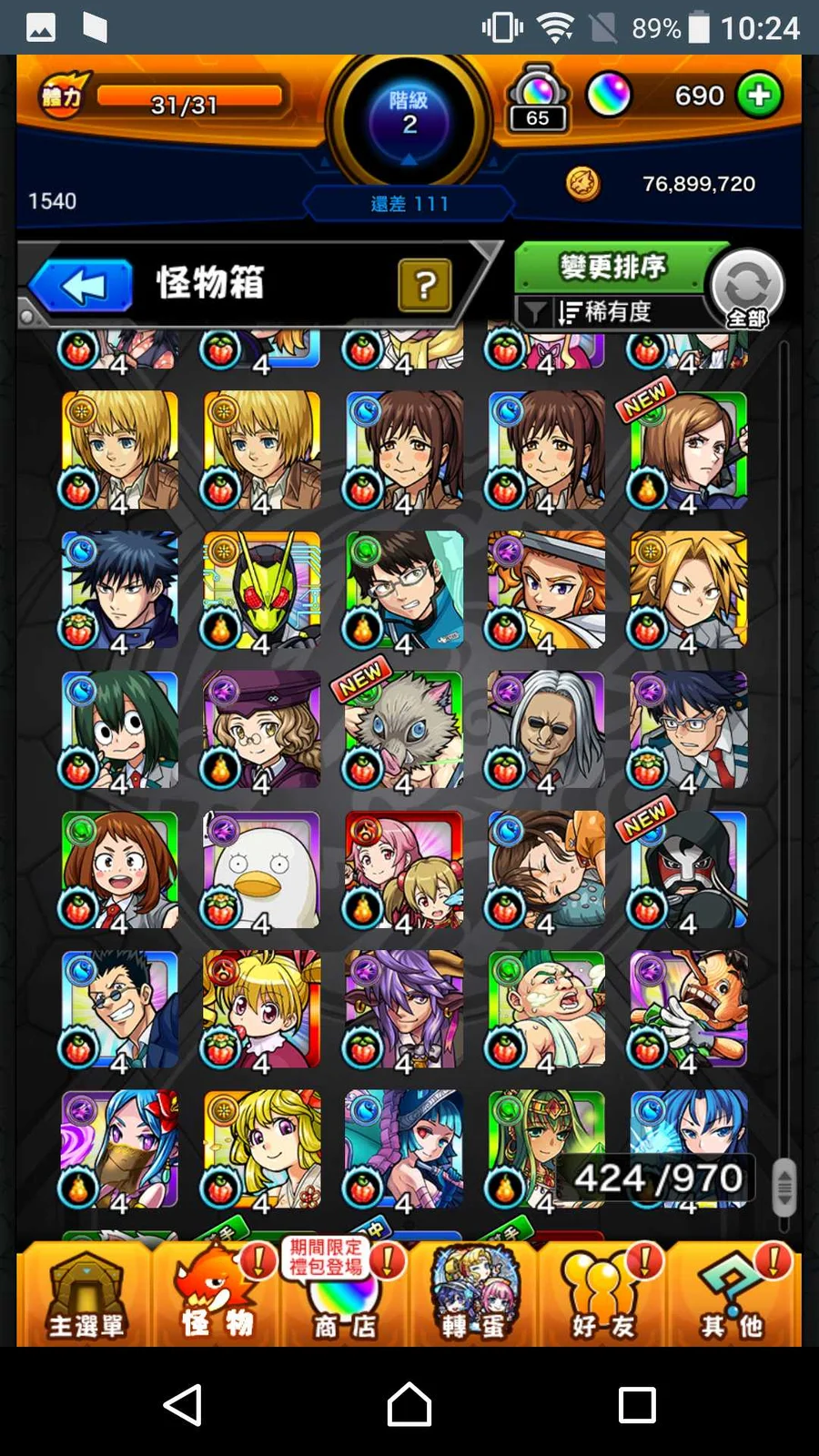Screen dimensions: 819x1456
Task: Select the yellow-green masked rider monster
Action: (x=262, y=590)
